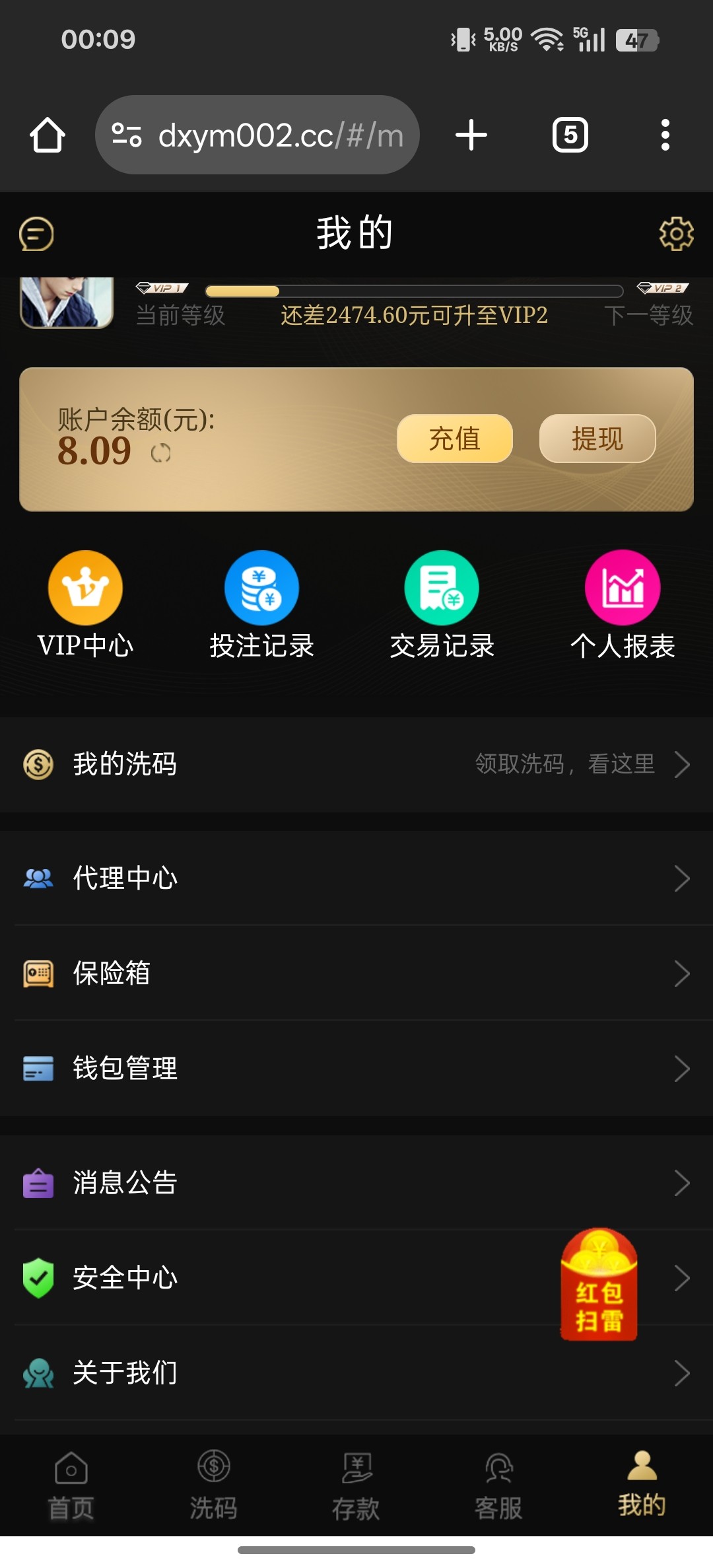Tap the 红包扫雷 floating red envelope
The height and width of the screenshot is (1568, 713).
tap(599, 1285)
